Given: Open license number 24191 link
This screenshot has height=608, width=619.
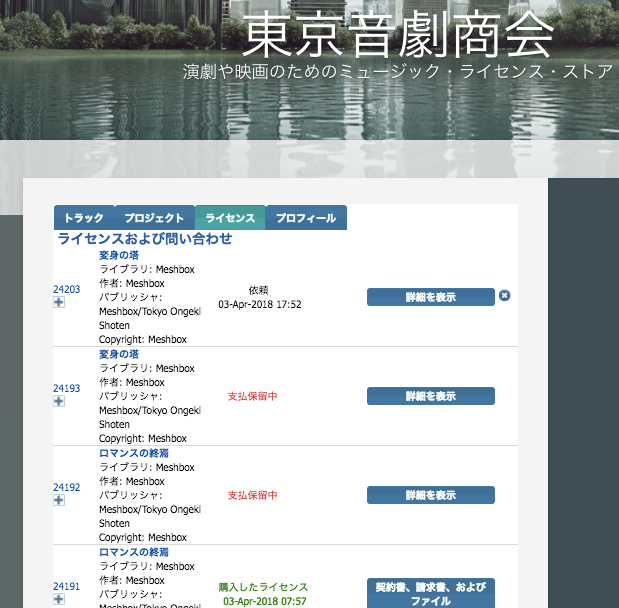Looking at the screenshot, I should 66,587.
